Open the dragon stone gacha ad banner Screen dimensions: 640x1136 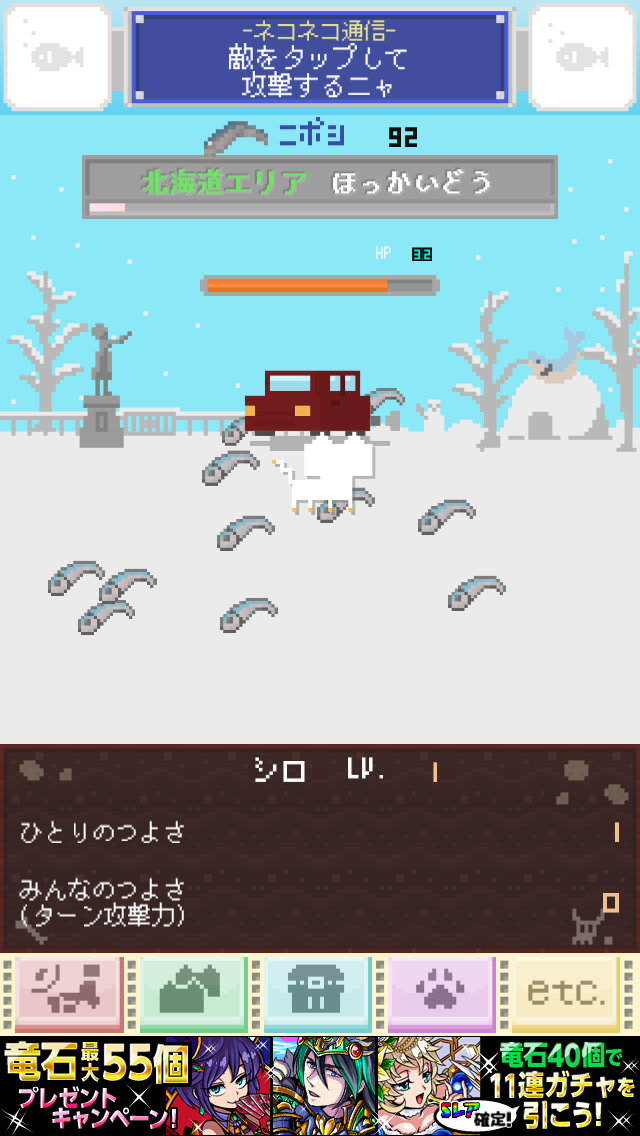tap(320, 1085)
